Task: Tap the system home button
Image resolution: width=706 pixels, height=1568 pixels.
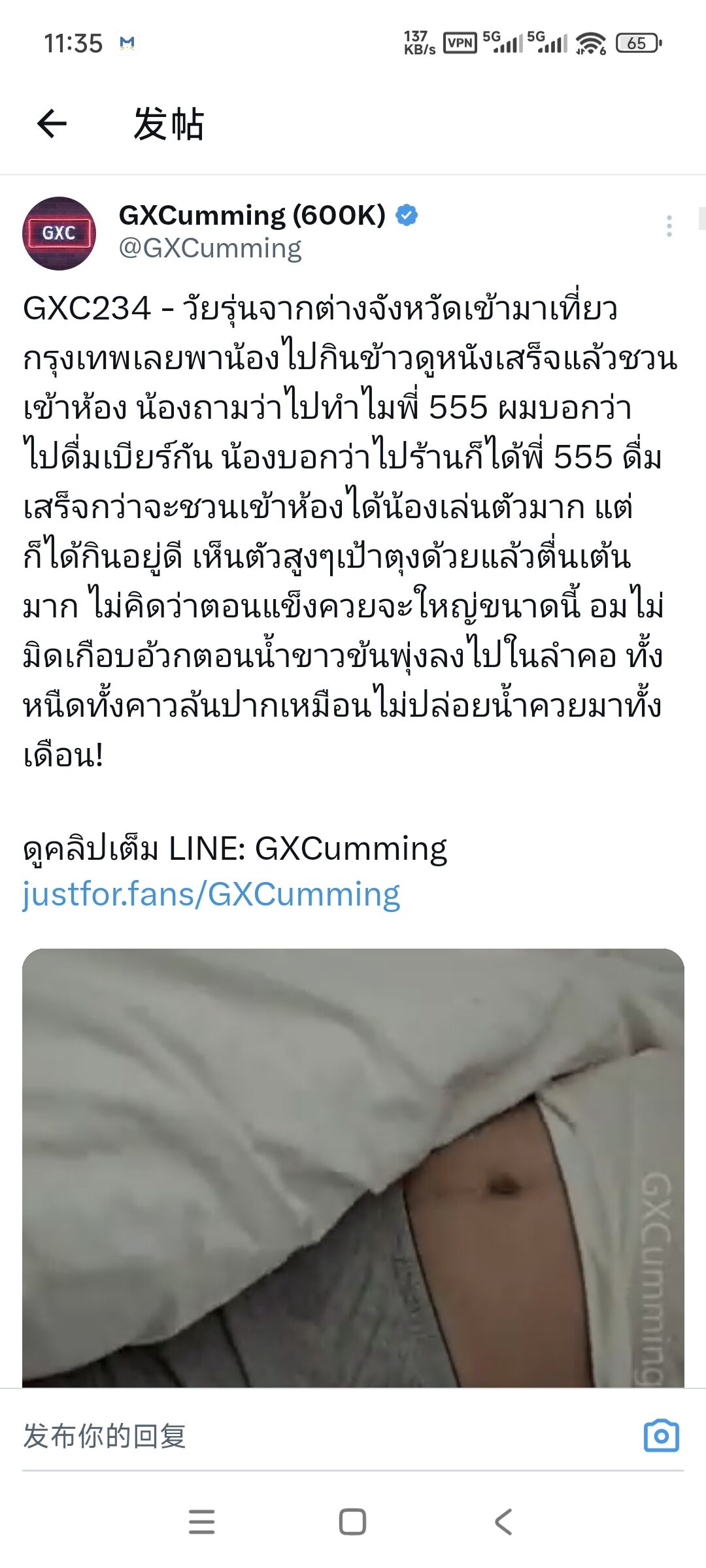Action: coord(352,1522)
